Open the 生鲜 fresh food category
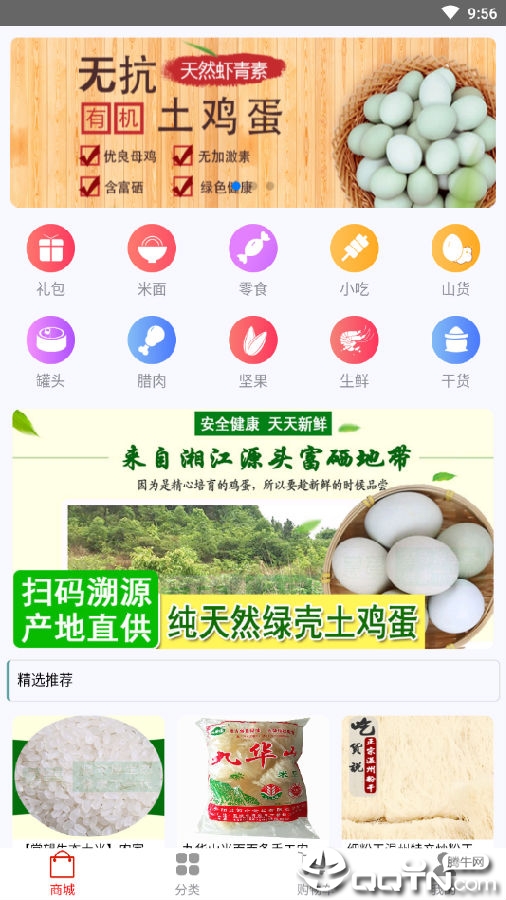Viewport: 506px width, 900px height. click(x=354, y=352)
